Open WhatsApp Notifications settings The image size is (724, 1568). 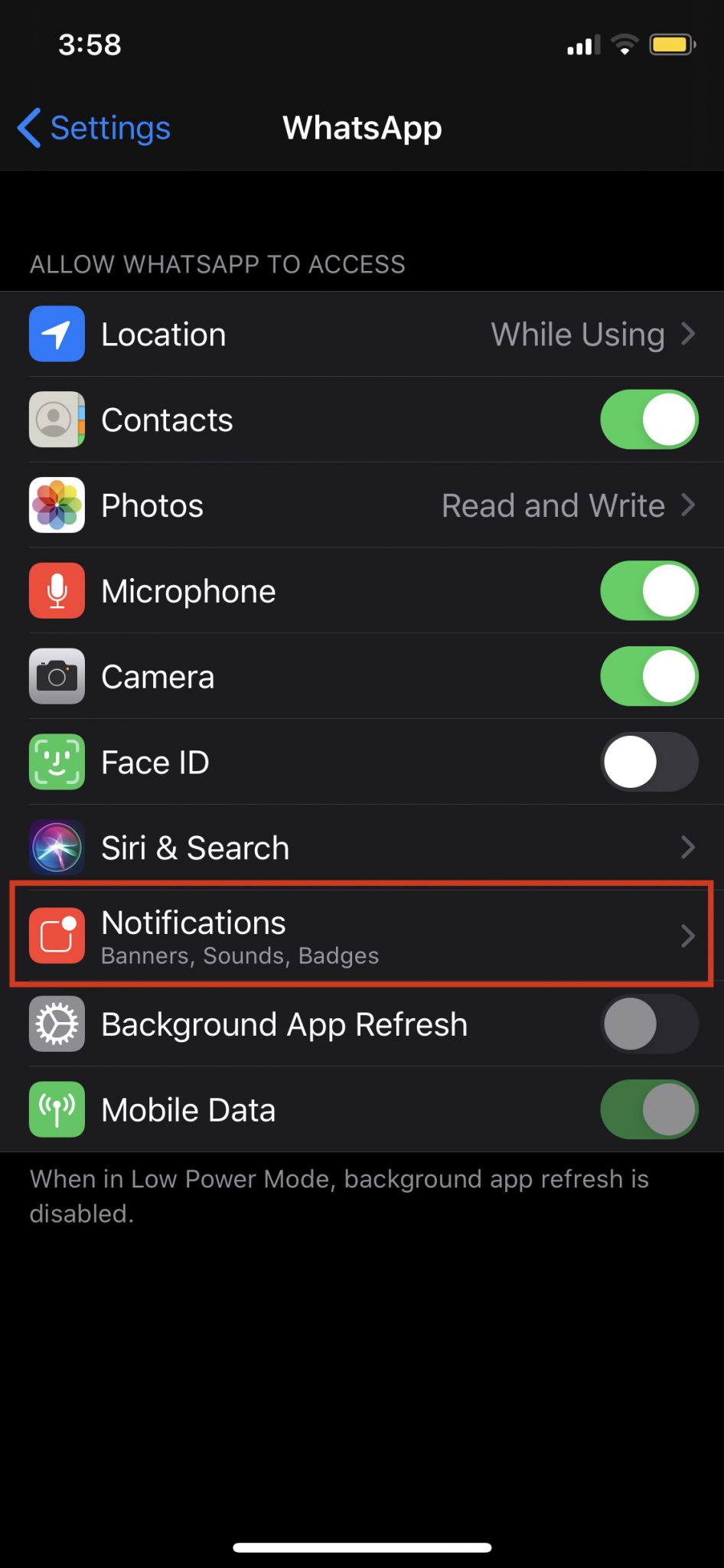pos(361,935)
